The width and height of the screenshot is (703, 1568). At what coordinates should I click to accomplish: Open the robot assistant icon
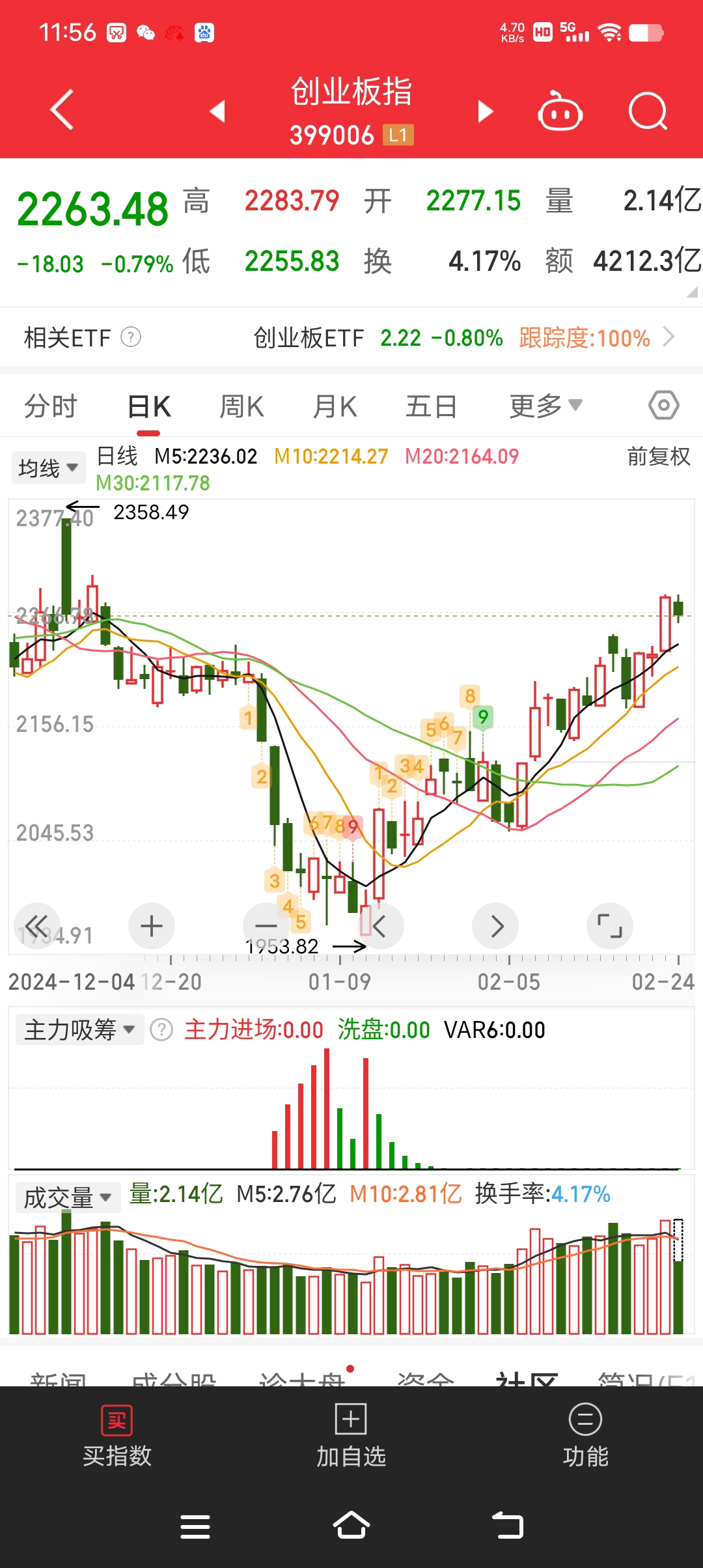[560, 111]
